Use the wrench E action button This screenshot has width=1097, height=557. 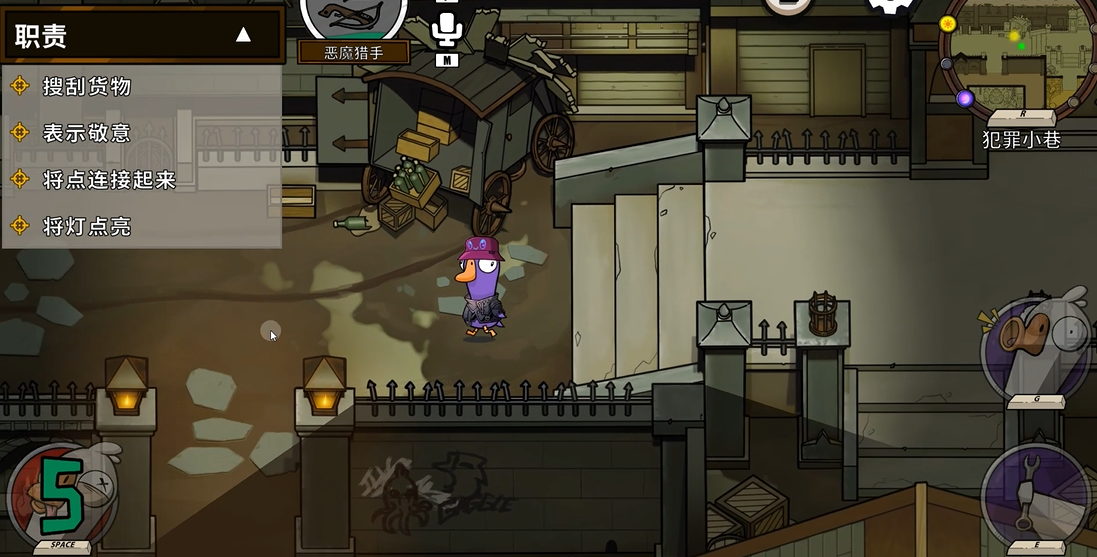tap(1035, 495)
